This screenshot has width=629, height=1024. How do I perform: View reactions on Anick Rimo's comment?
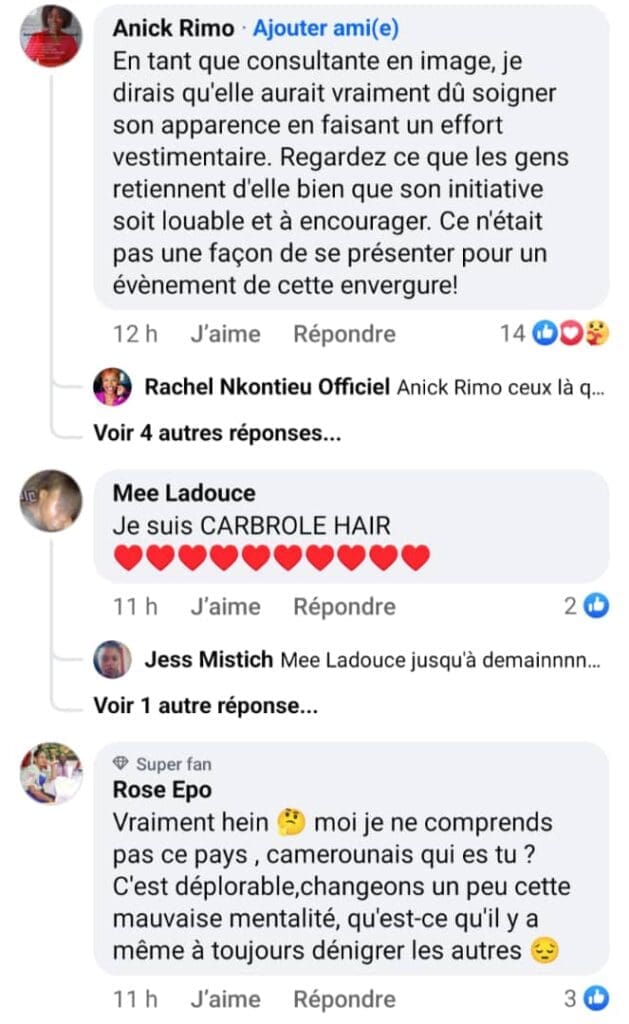coord(555,334)
